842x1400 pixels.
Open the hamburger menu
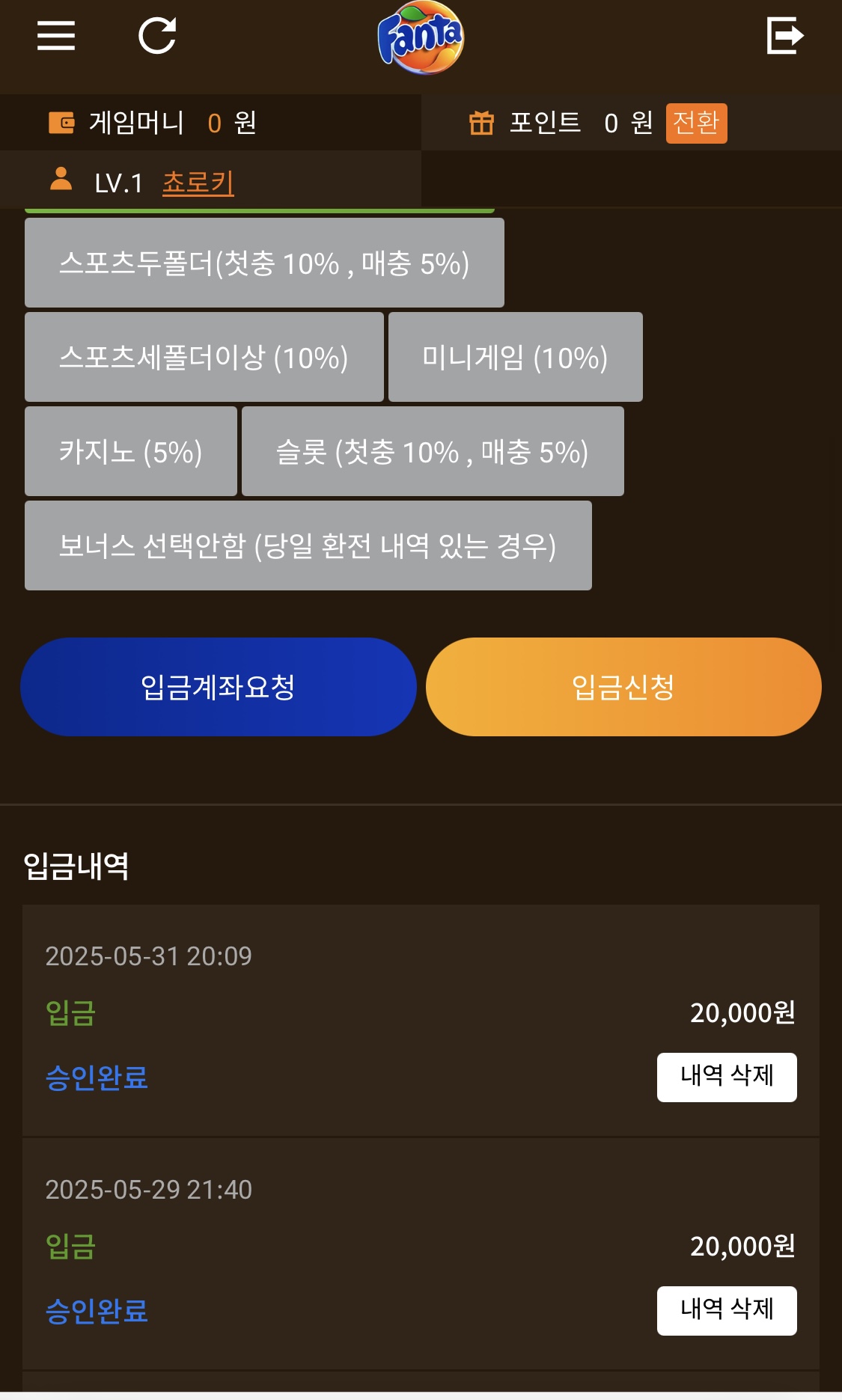pos(56,35)
